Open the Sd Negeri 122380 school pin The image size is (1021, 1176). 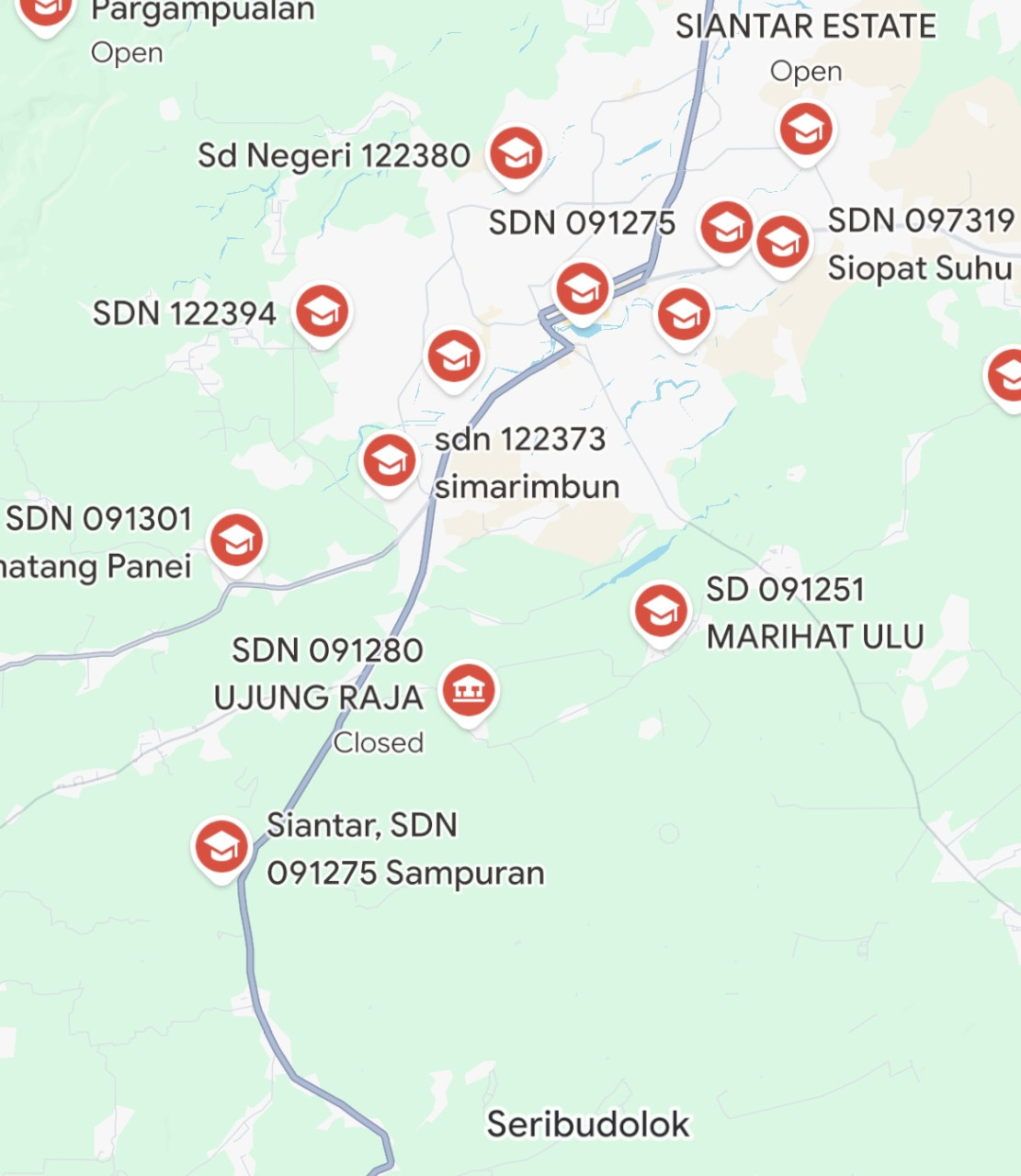[x=516, y=154]
